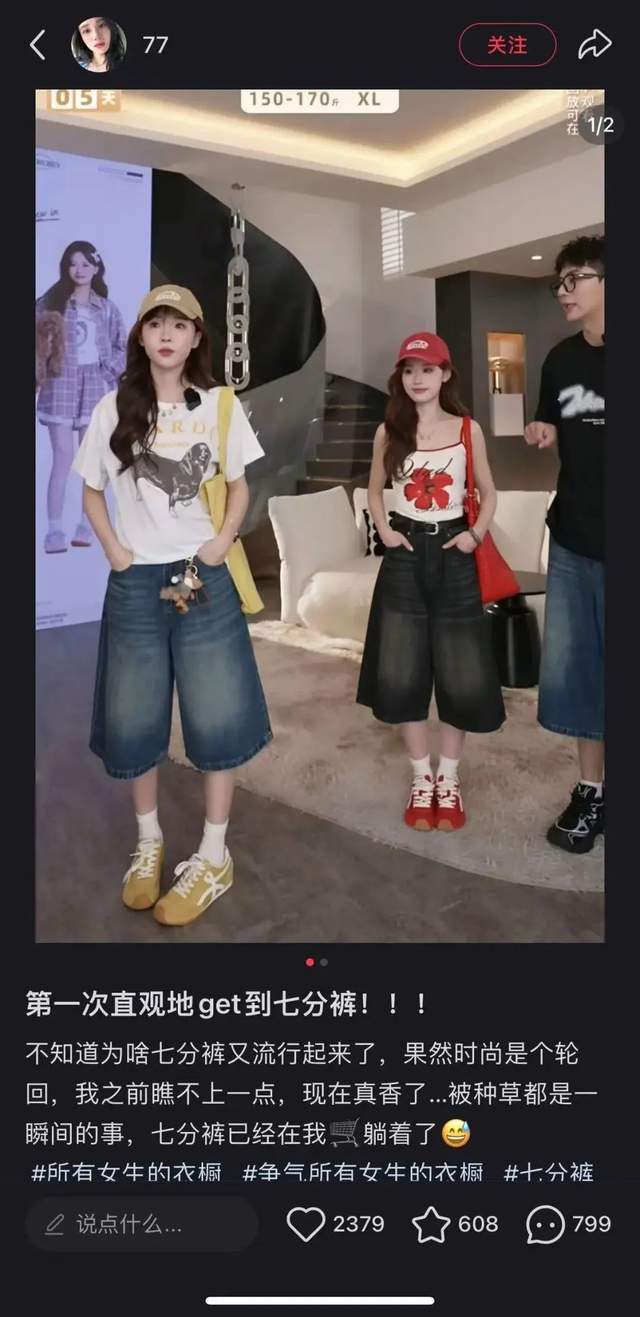Go back with the top-left arrow

click(38, 45)
